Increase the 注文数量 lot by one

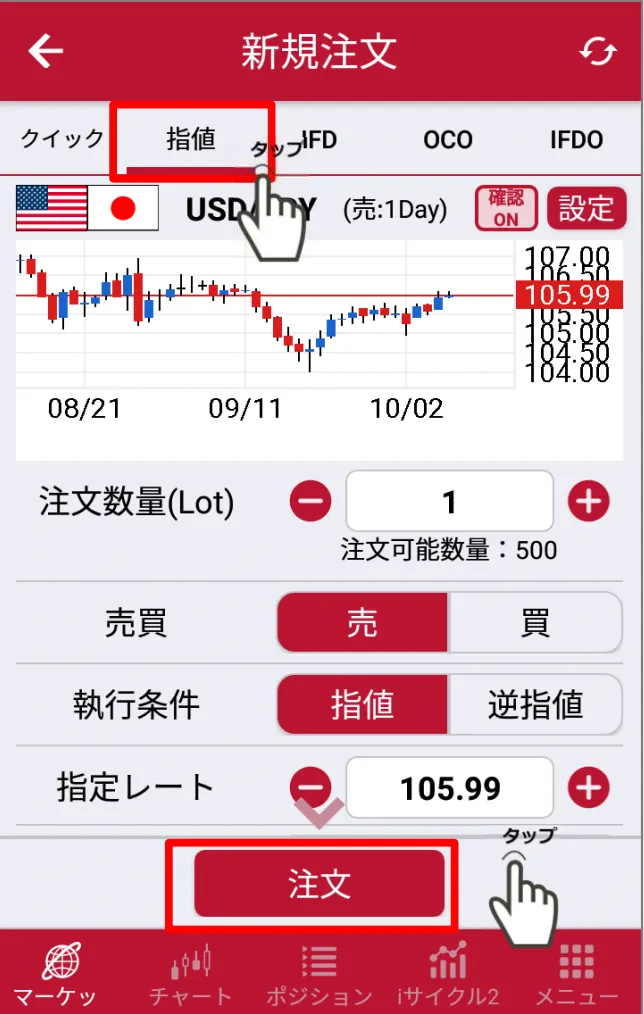(588, 502)
